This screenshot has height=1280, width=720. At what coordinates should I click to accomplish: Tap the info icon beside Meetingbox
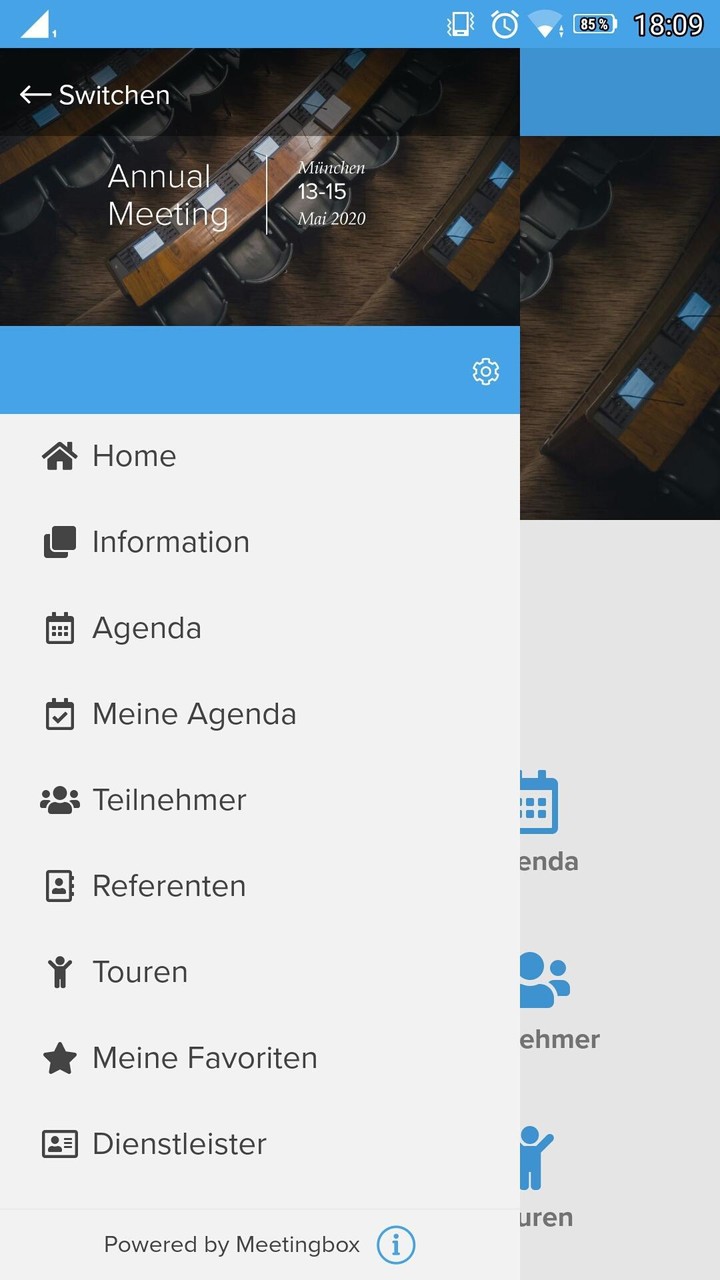point(396,1245)
